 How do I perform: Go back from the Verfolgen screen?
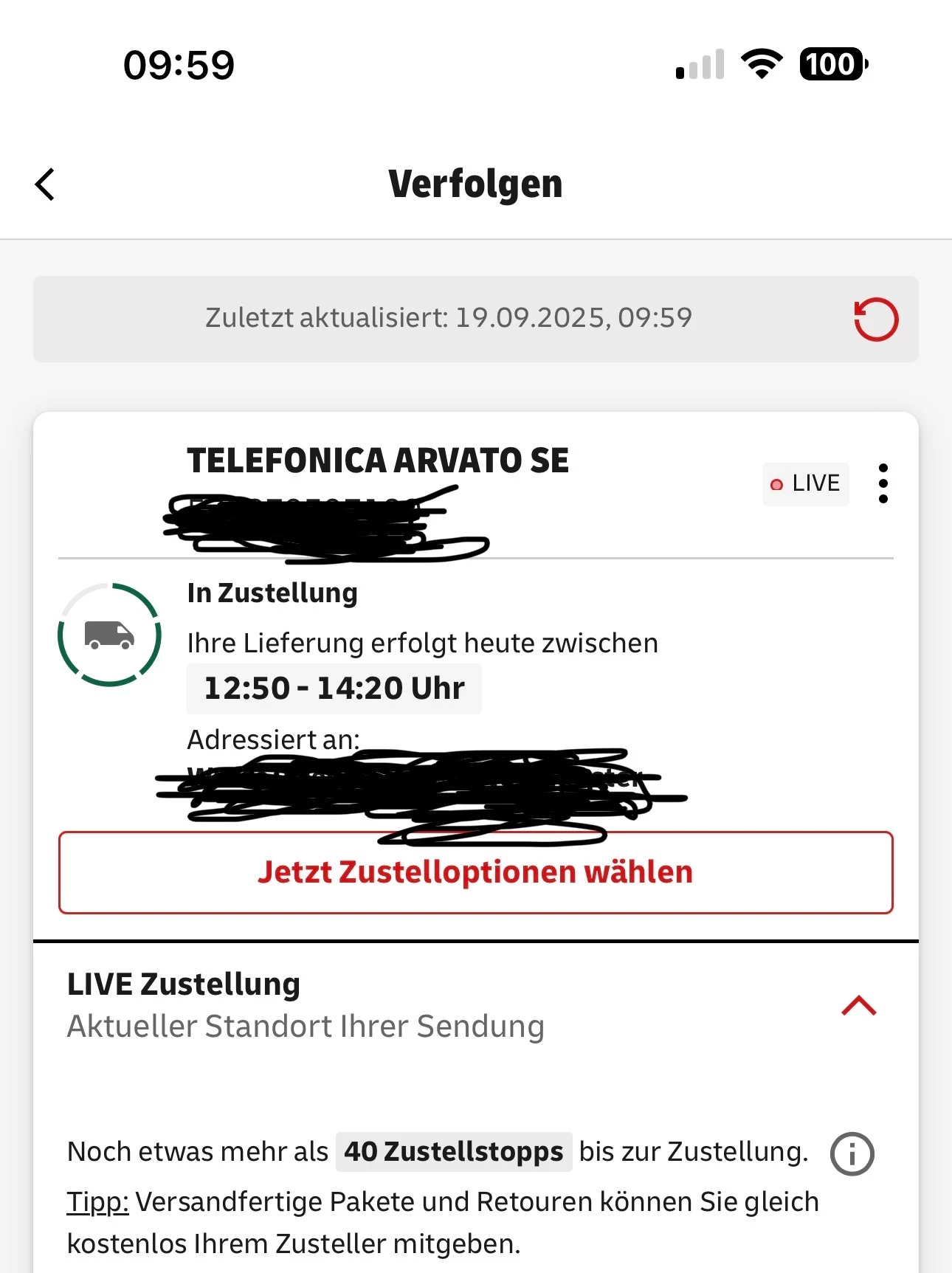[46, 184]
